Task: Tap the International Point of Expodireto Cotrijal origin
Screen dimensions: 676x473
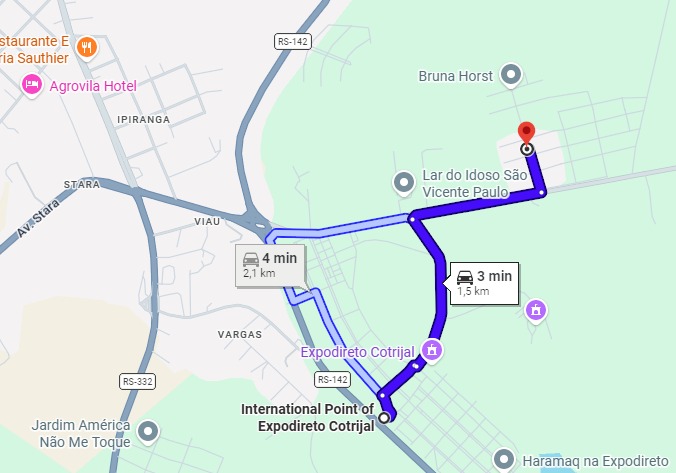Action: coord(384,418)
